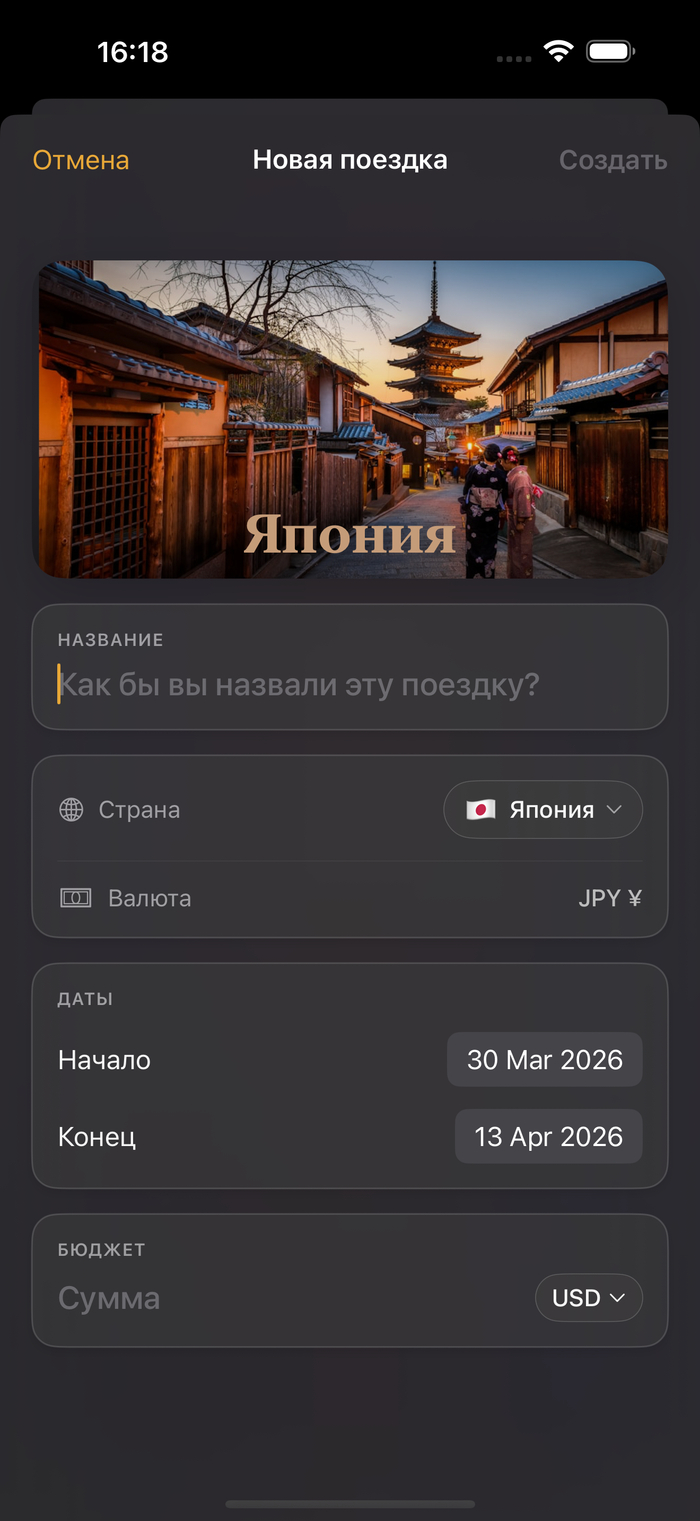This screenshot has height=1521, width=700.
Task: Tap the Япония cover photo
Action: tap(350, 419)
